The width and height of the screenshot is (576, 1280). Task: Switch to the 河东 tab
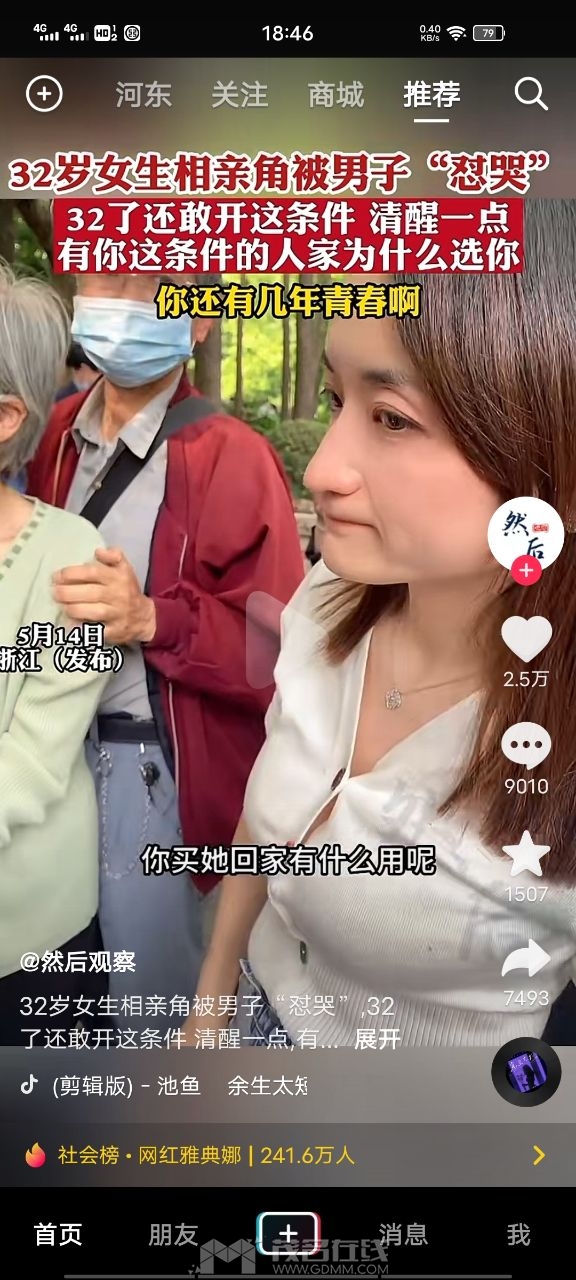click(144, 95)
